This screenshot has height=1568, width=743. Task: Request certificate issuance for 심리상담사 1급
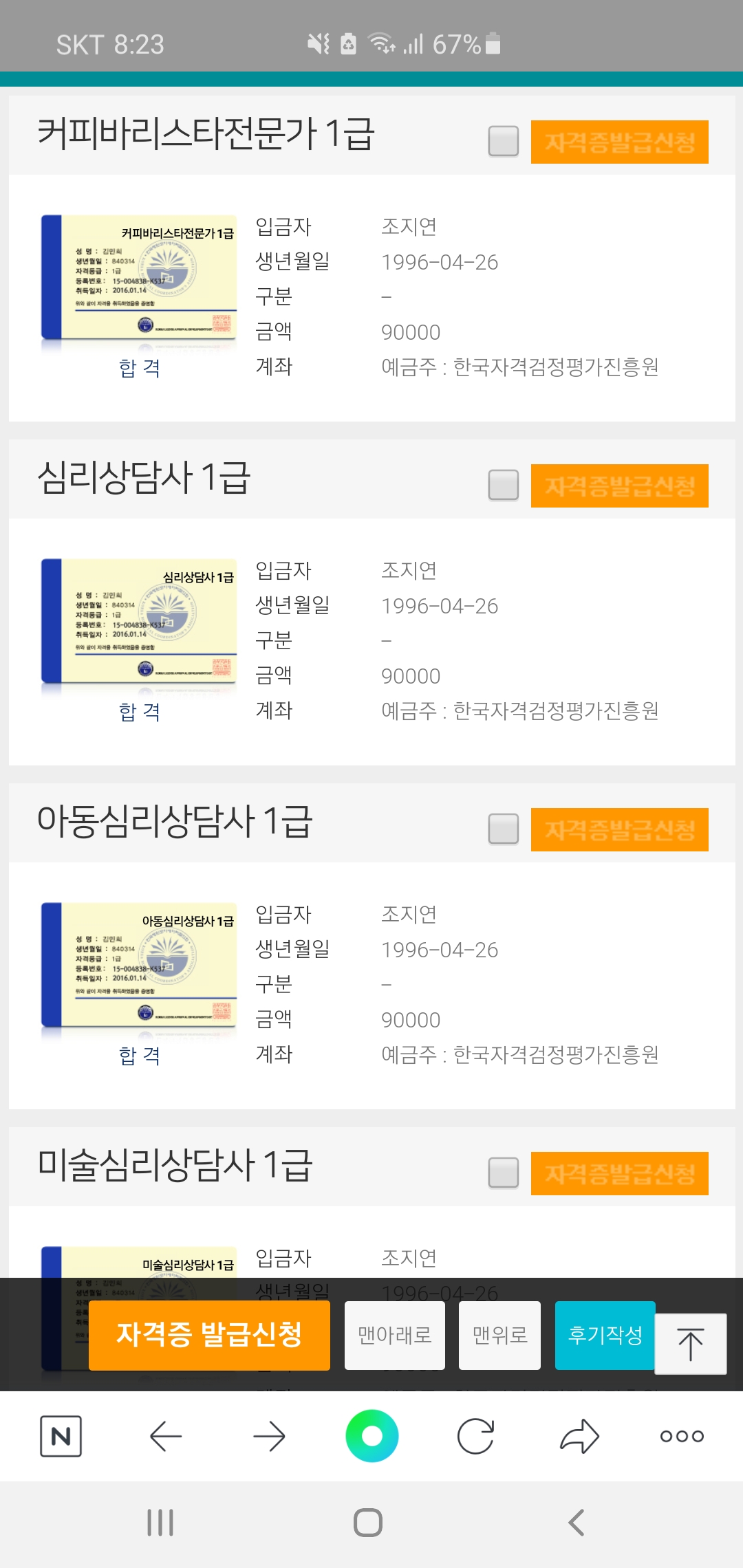pyautogui.click(x=619, y=486)
